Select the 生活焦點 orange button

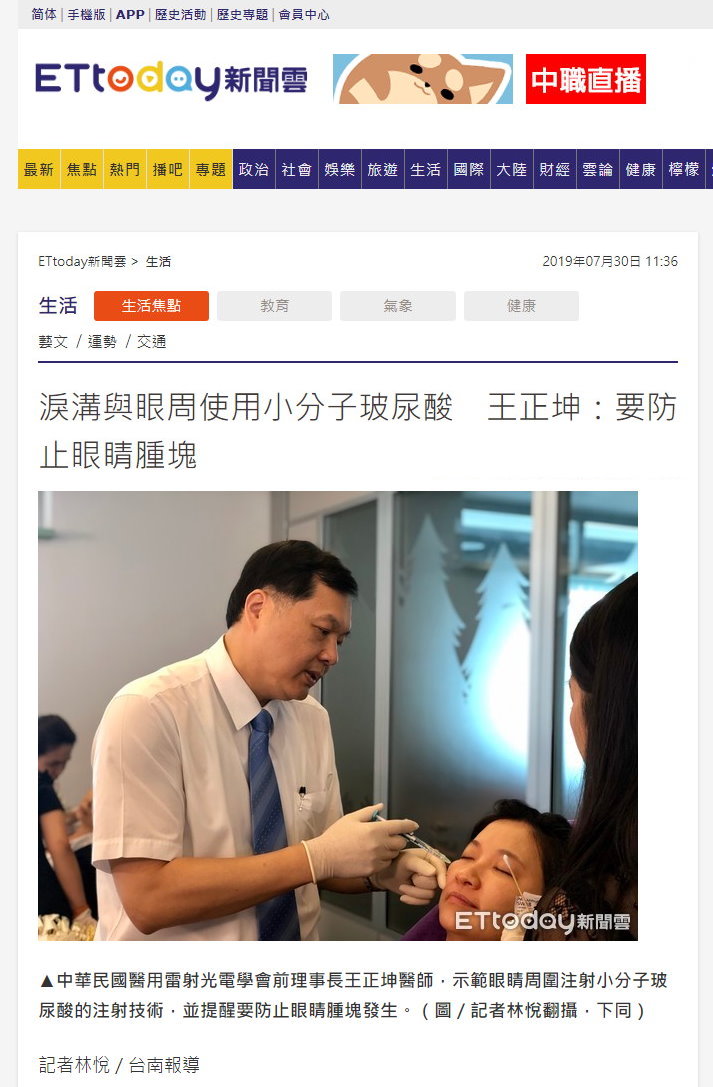[151, 306]
